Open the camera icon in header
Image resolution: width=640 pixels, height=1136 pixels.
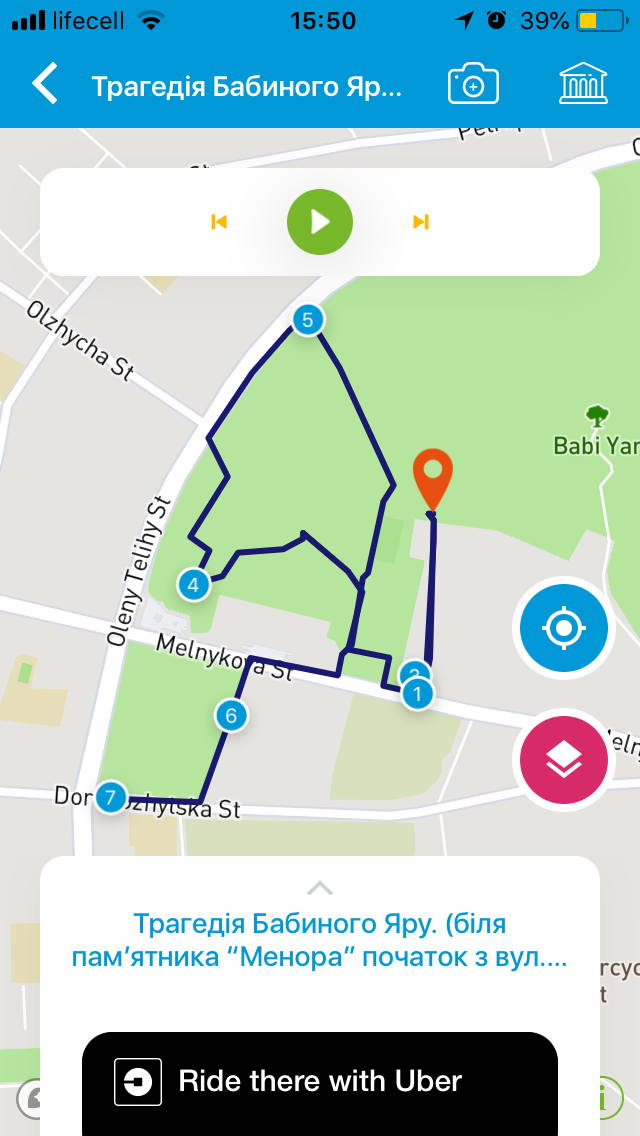click(473, 84)
